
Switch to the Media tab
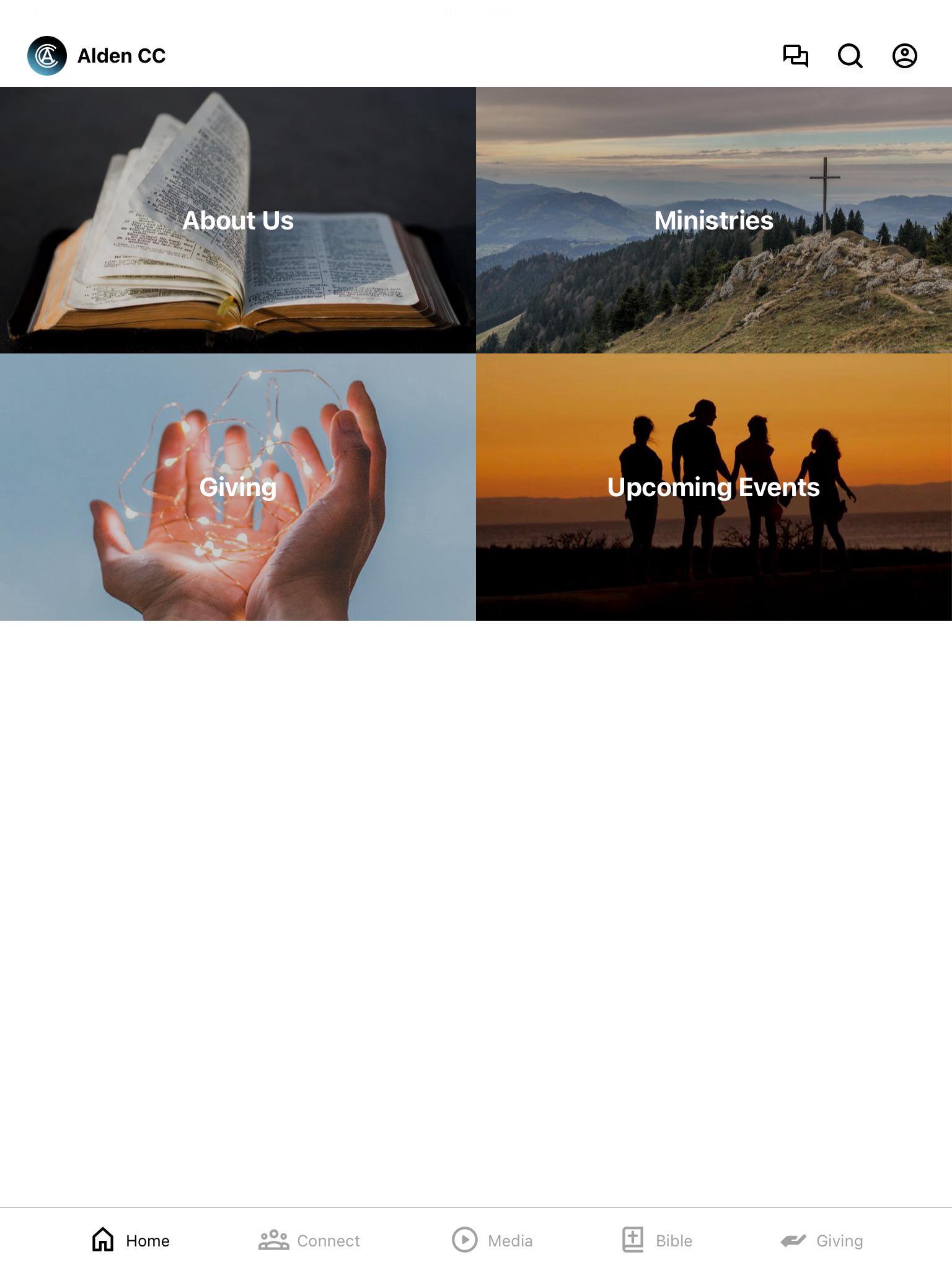click(493, 1240)
